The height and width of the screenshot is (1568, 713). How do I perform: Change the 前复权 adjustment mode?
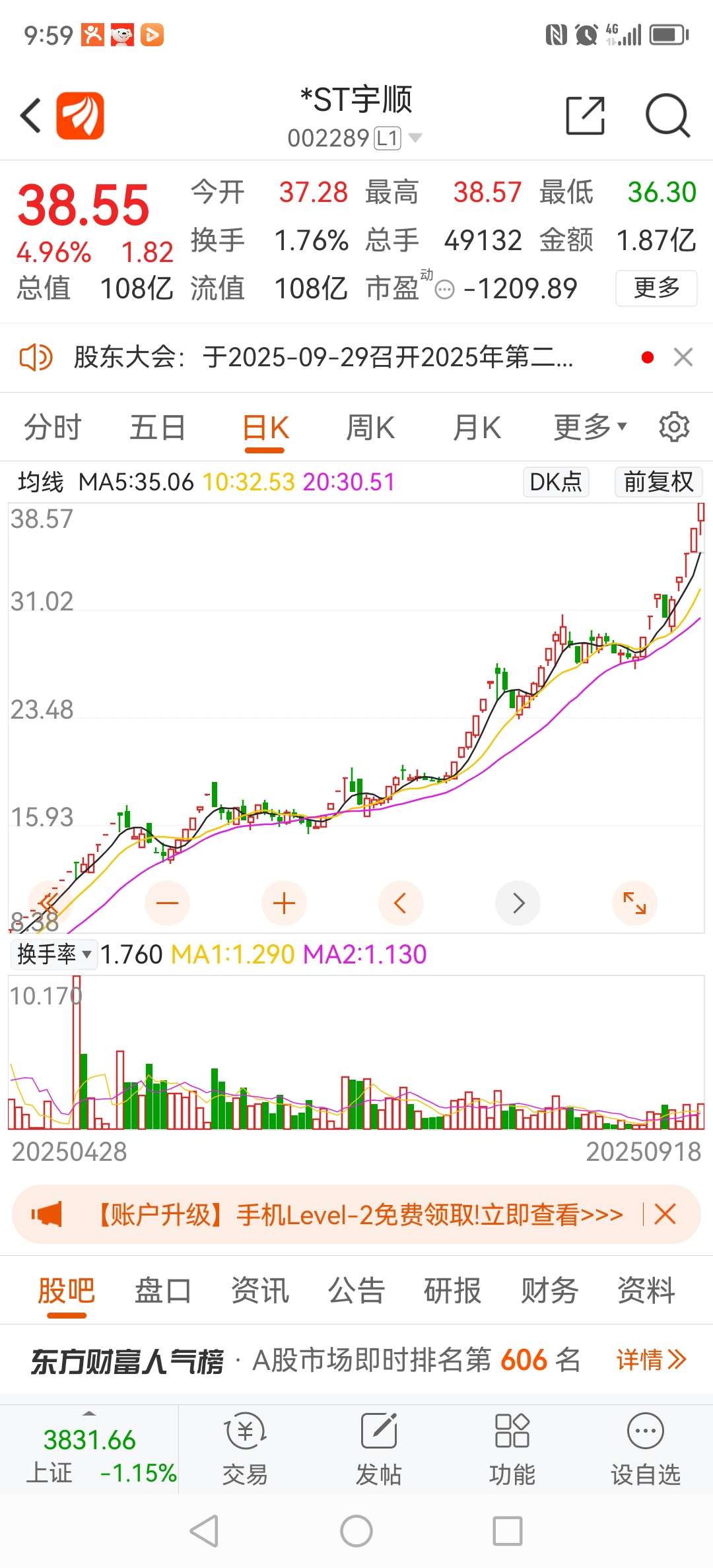(x=658, y=482)
